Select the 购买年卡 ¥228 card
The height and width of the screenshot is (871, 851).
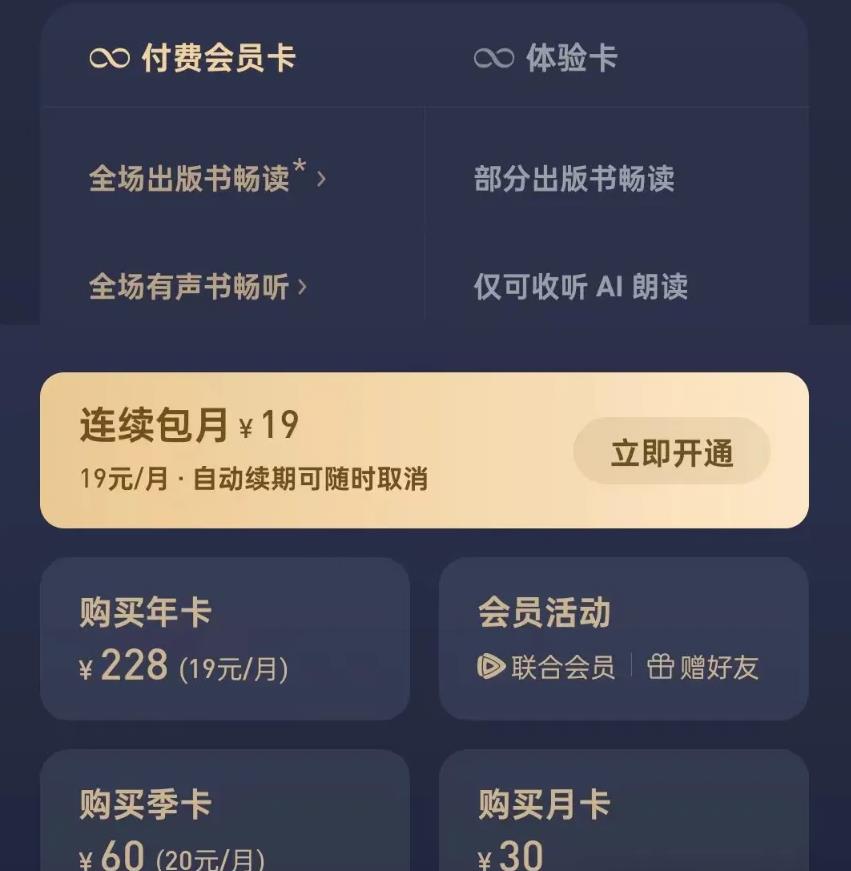point(224,638)
